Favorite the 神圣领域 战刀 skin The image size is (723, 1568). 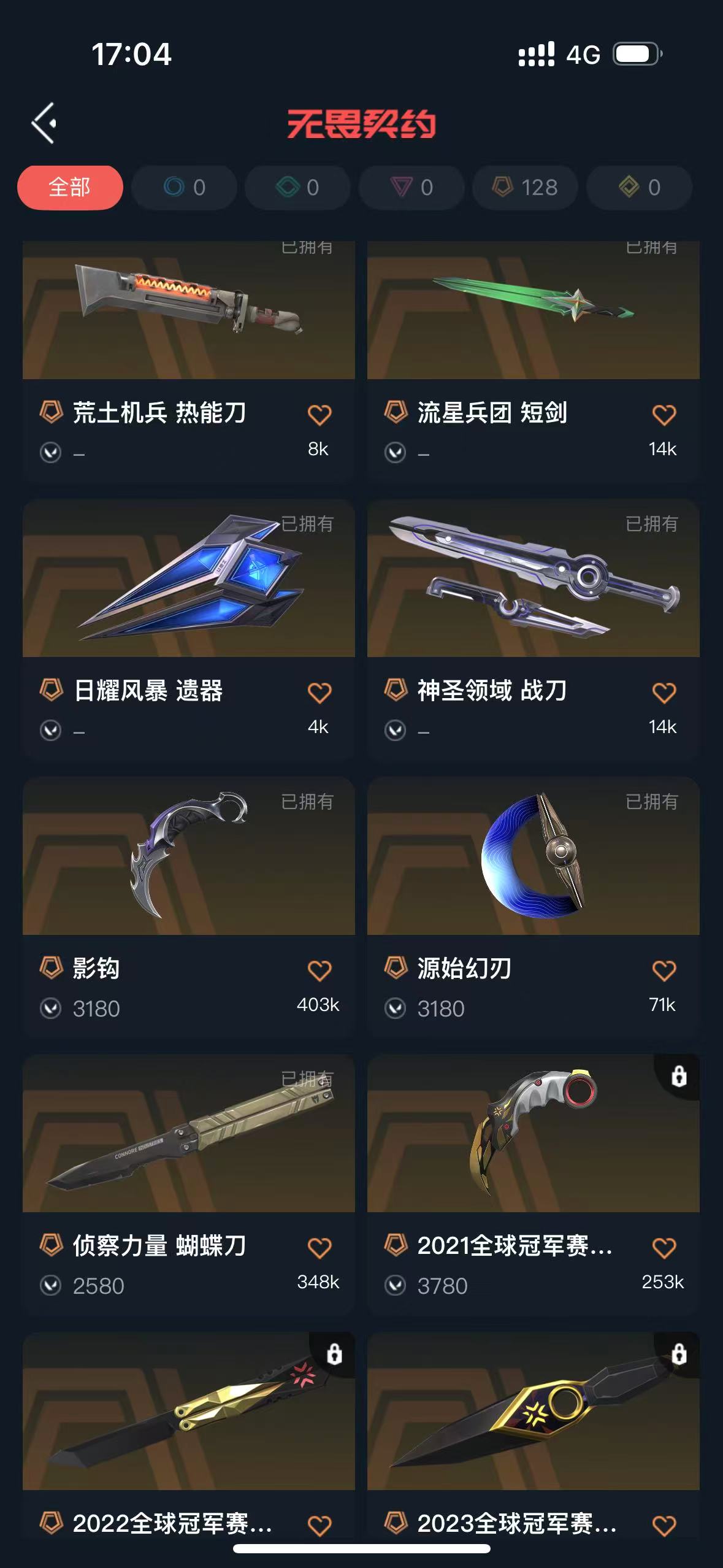[x=664, y=693]
